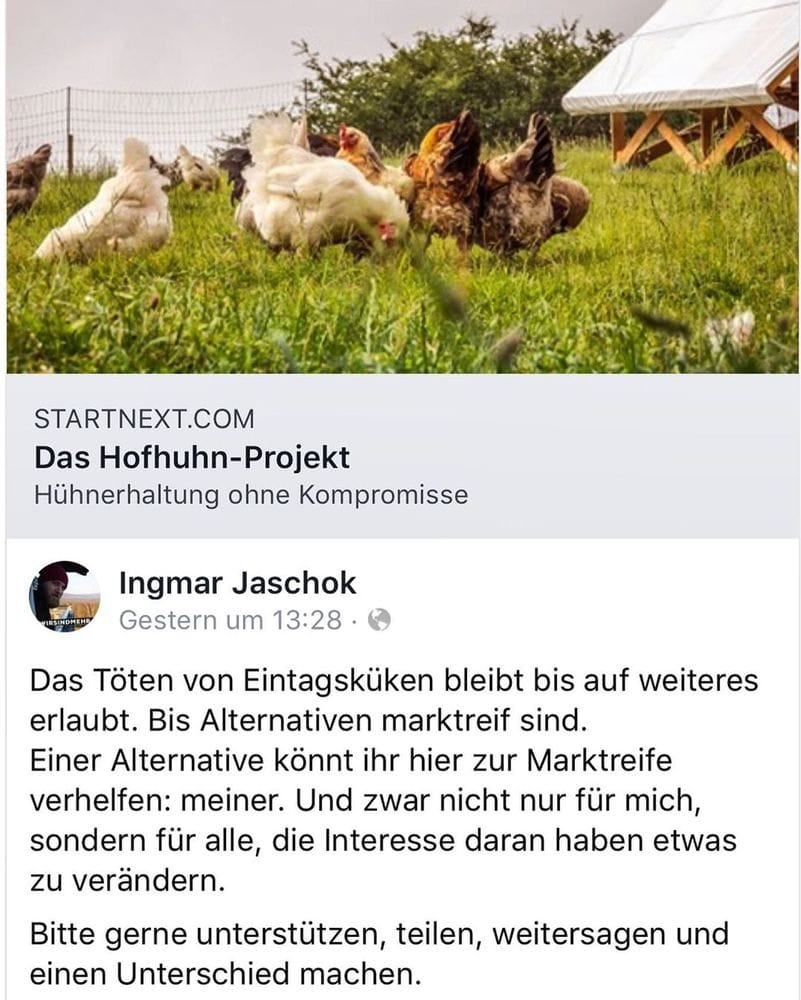The image size is (801, 1000).
Task: View Ingmar Jaschok's profile via his name
Action: click(237, 582)
